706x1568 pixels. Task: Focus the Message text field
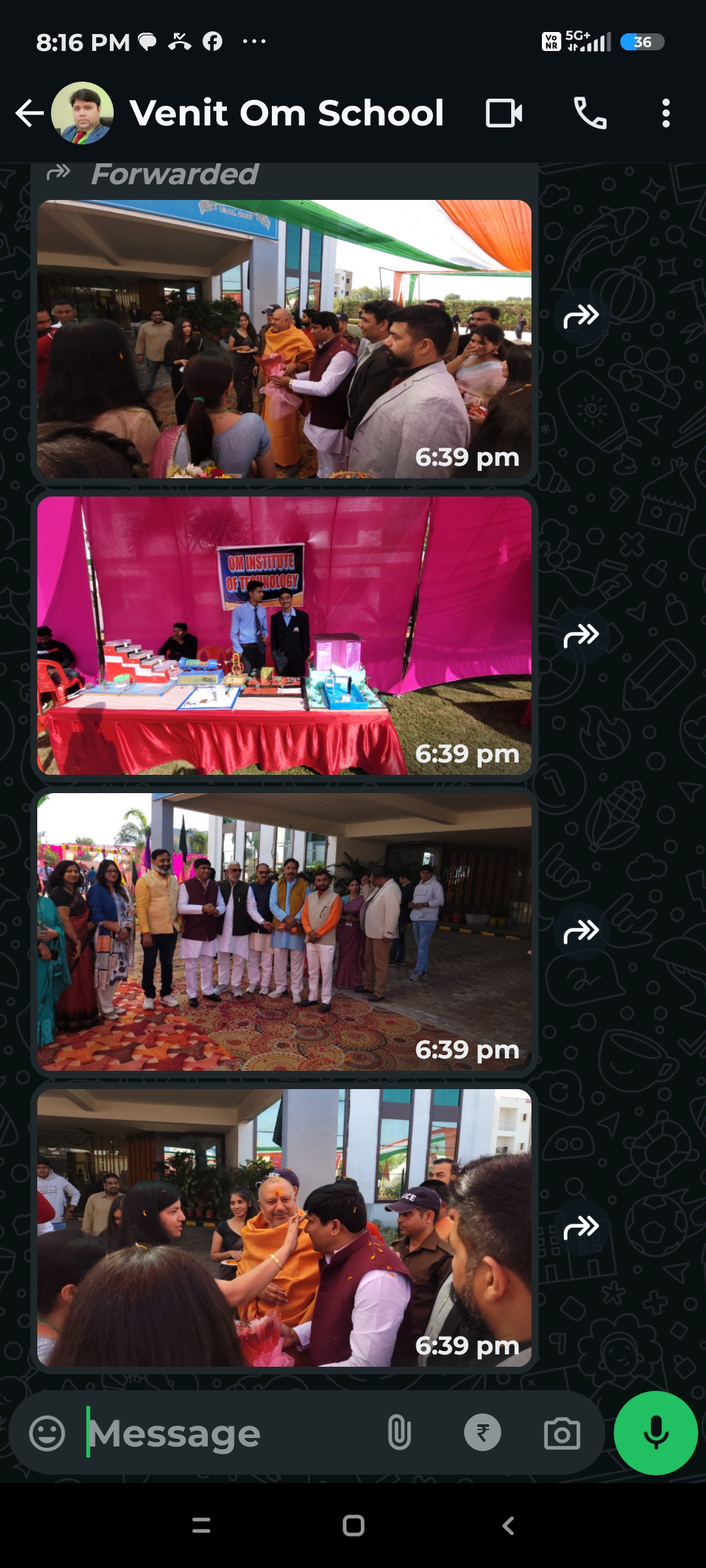point(229,1433)
